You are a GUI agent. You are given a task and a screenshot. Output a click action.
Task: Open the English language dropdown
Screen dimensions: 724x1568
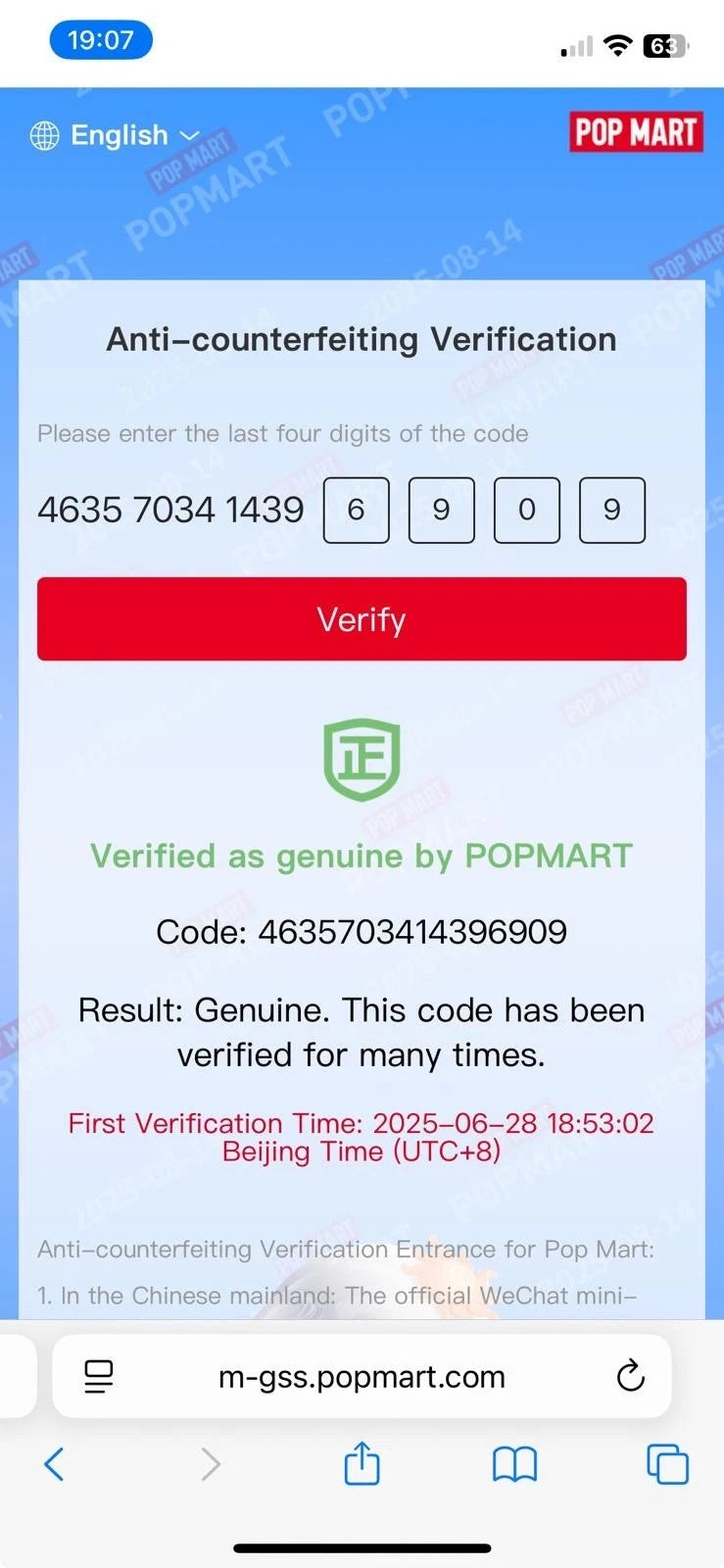pos(116,135)
